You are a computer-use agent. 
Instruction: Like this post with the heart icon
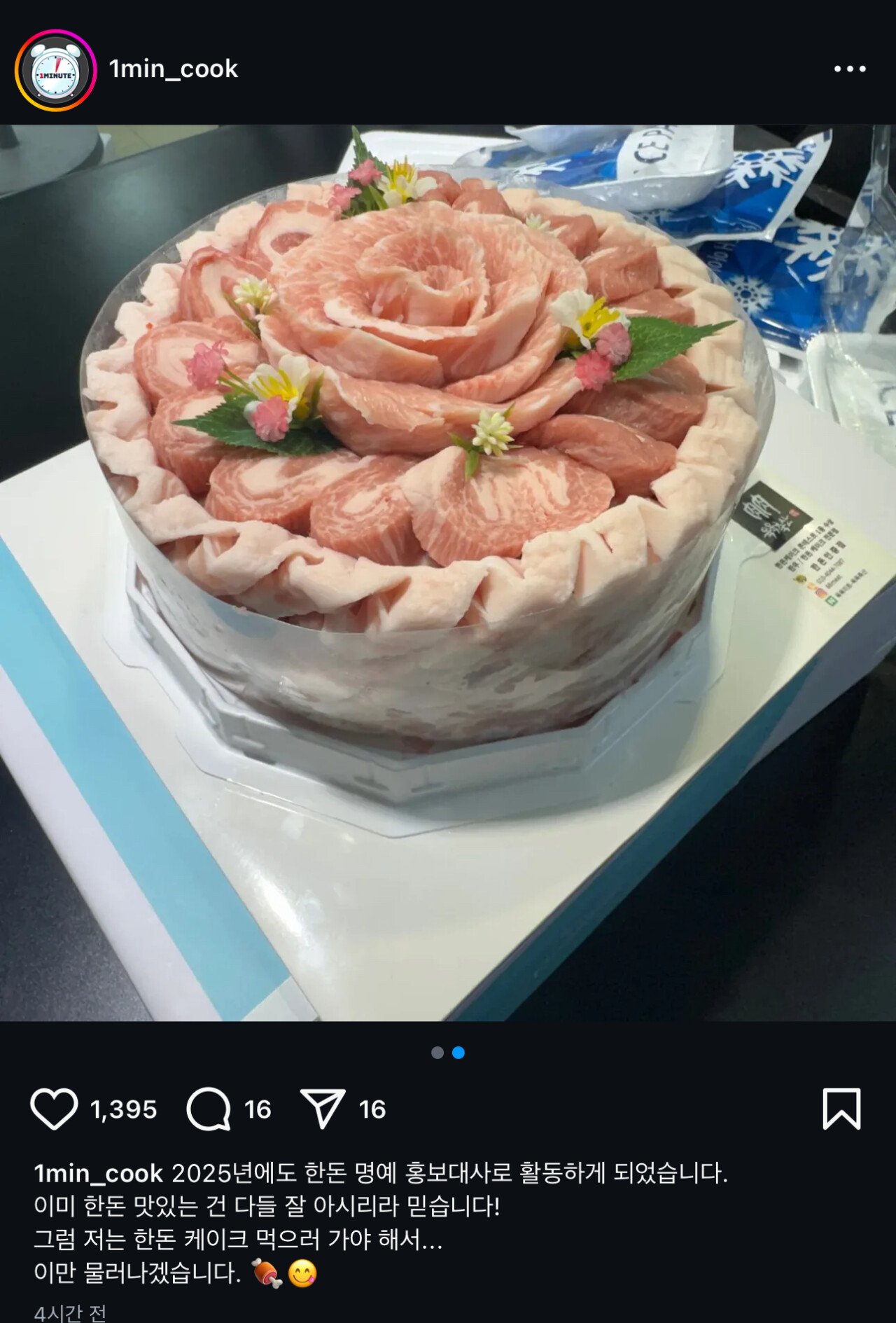(54, 1109)
